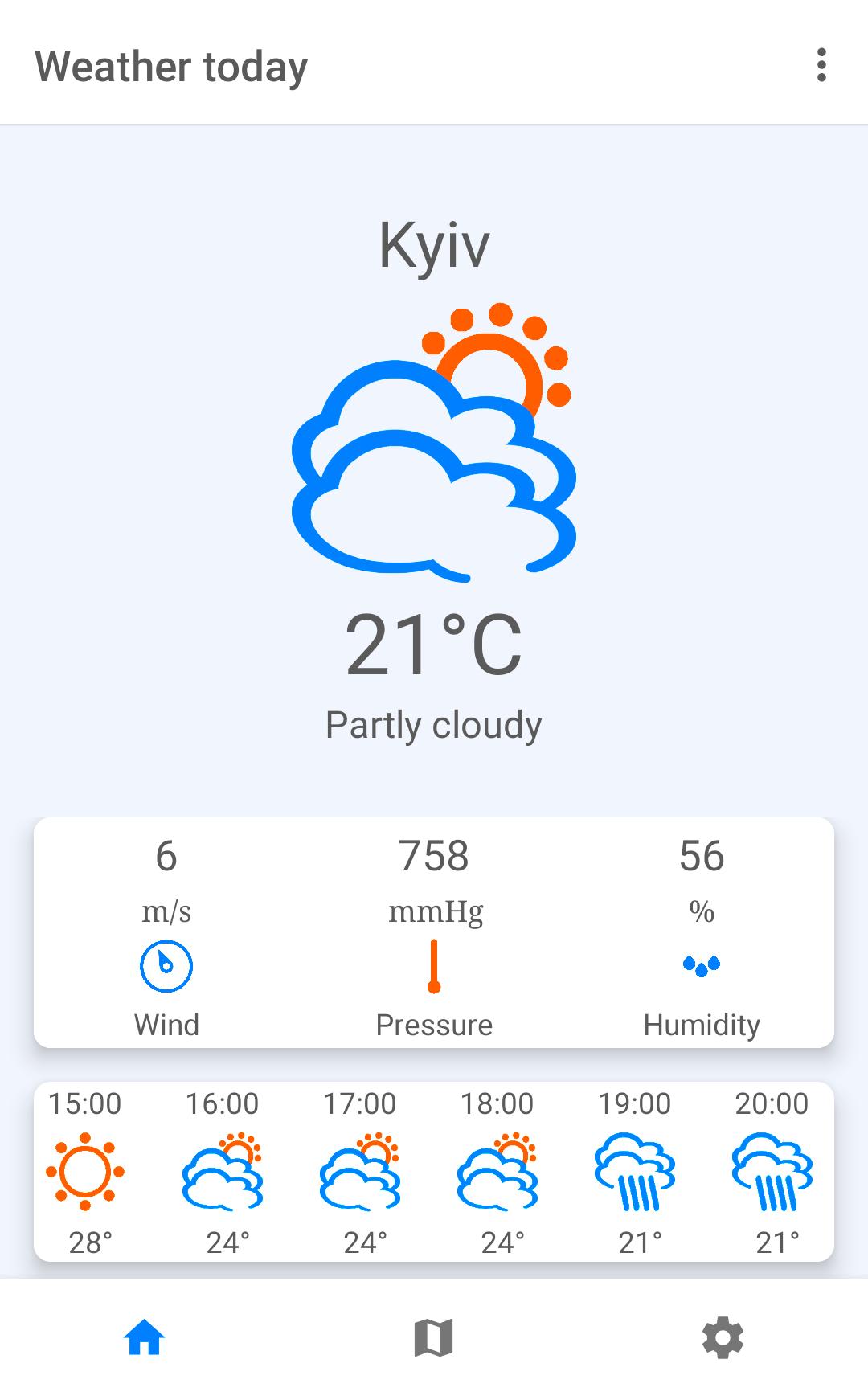Select the rain cloud icon under 19:00
Viewport: 868px width, 1396px height.
point(637,1173)
